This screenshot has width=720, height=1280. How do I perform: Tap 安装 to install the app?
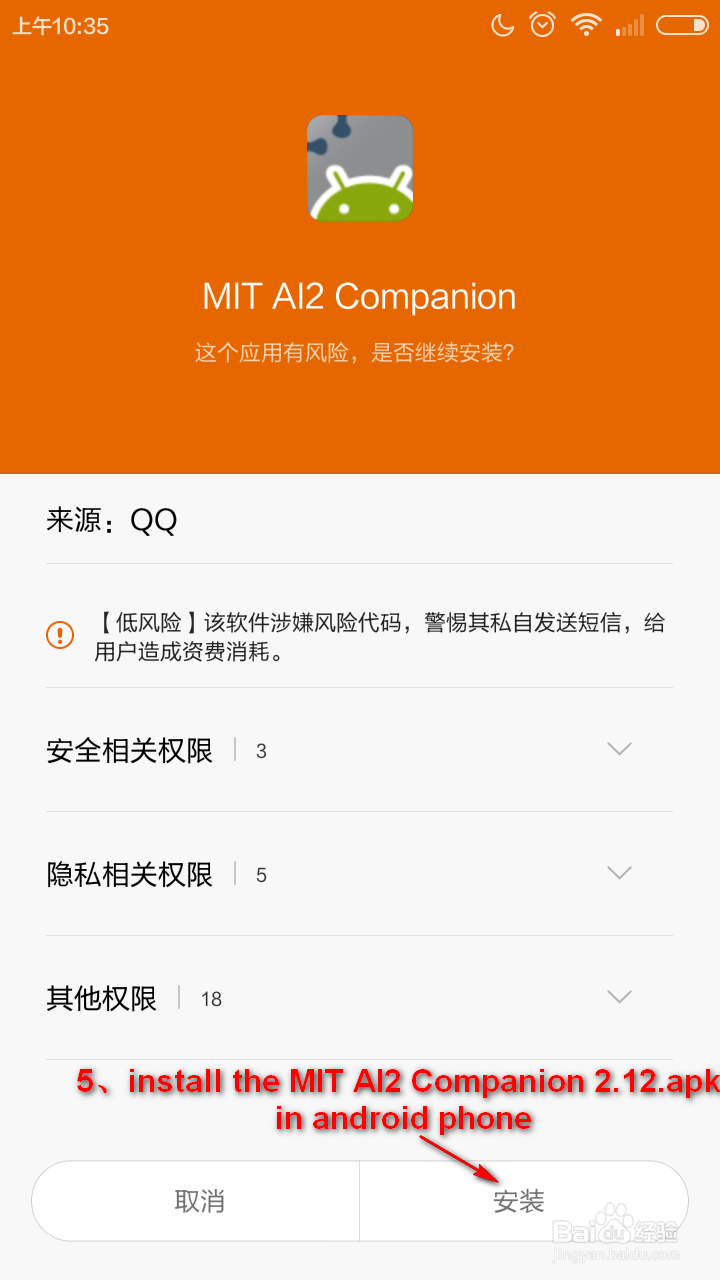point(523,1201)
